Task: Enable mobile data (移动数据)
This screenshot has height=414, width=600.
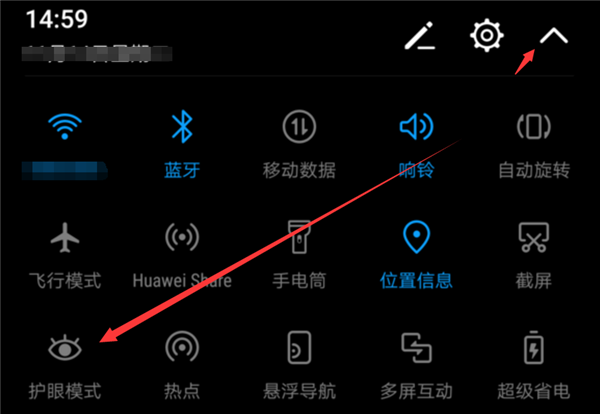Action: pyautogui.click(x=299, y=127)
